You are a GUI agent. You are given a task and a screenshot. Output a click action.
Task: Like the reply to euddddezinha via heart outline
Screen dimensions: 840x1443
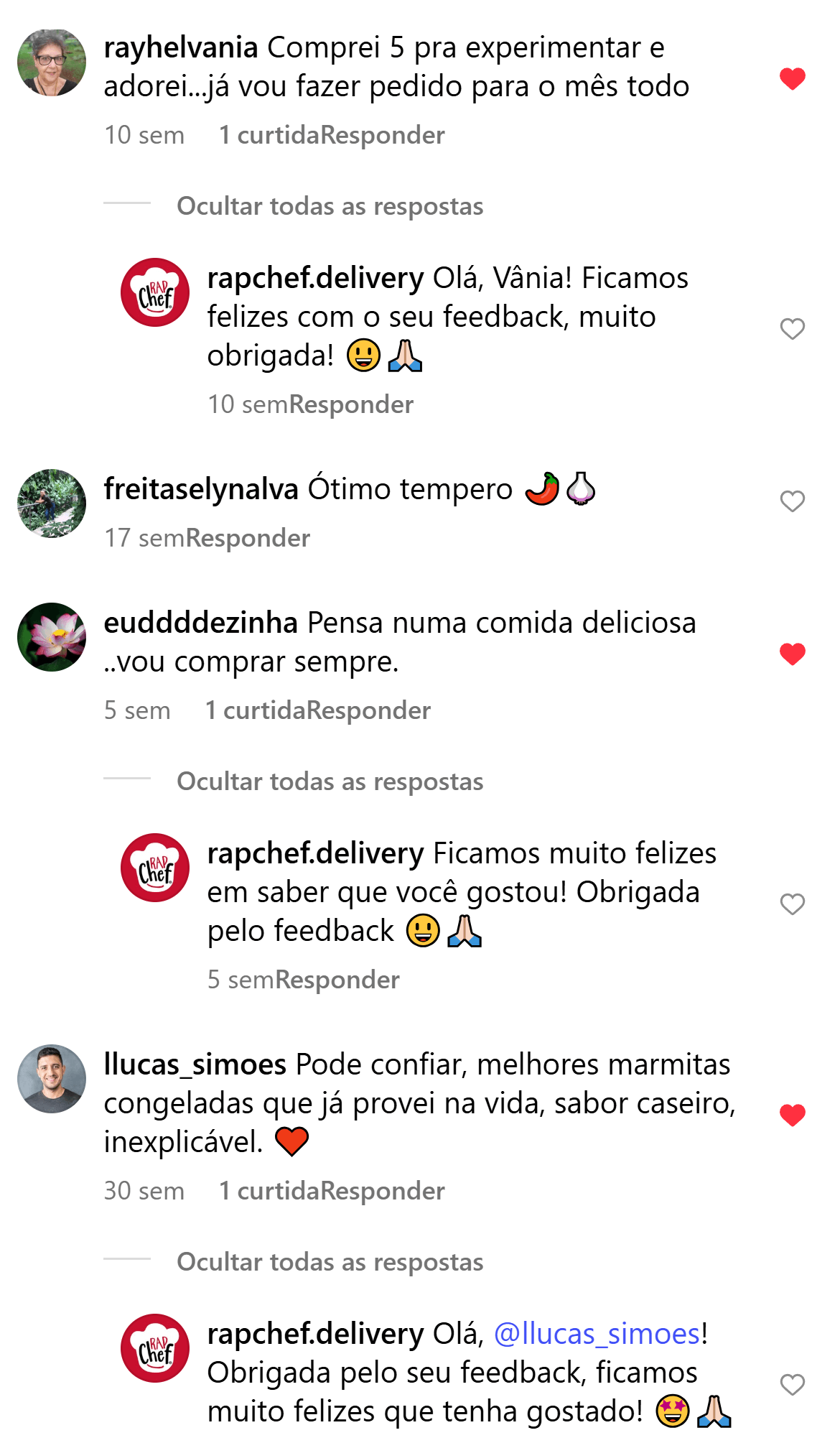tap(792, 902)
